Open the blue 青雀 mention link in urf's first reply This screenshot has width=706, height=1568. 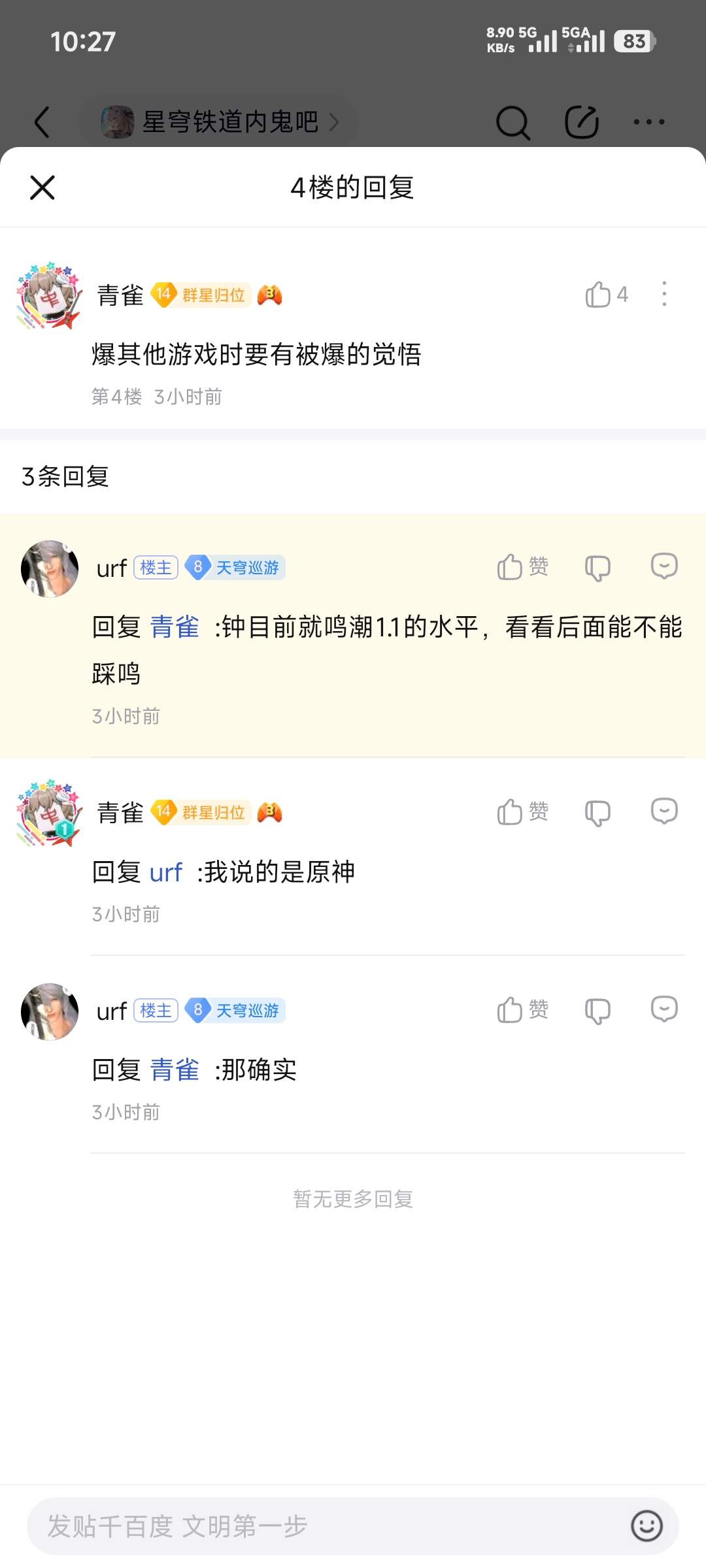pyautogui.click(x=175, y=627)
